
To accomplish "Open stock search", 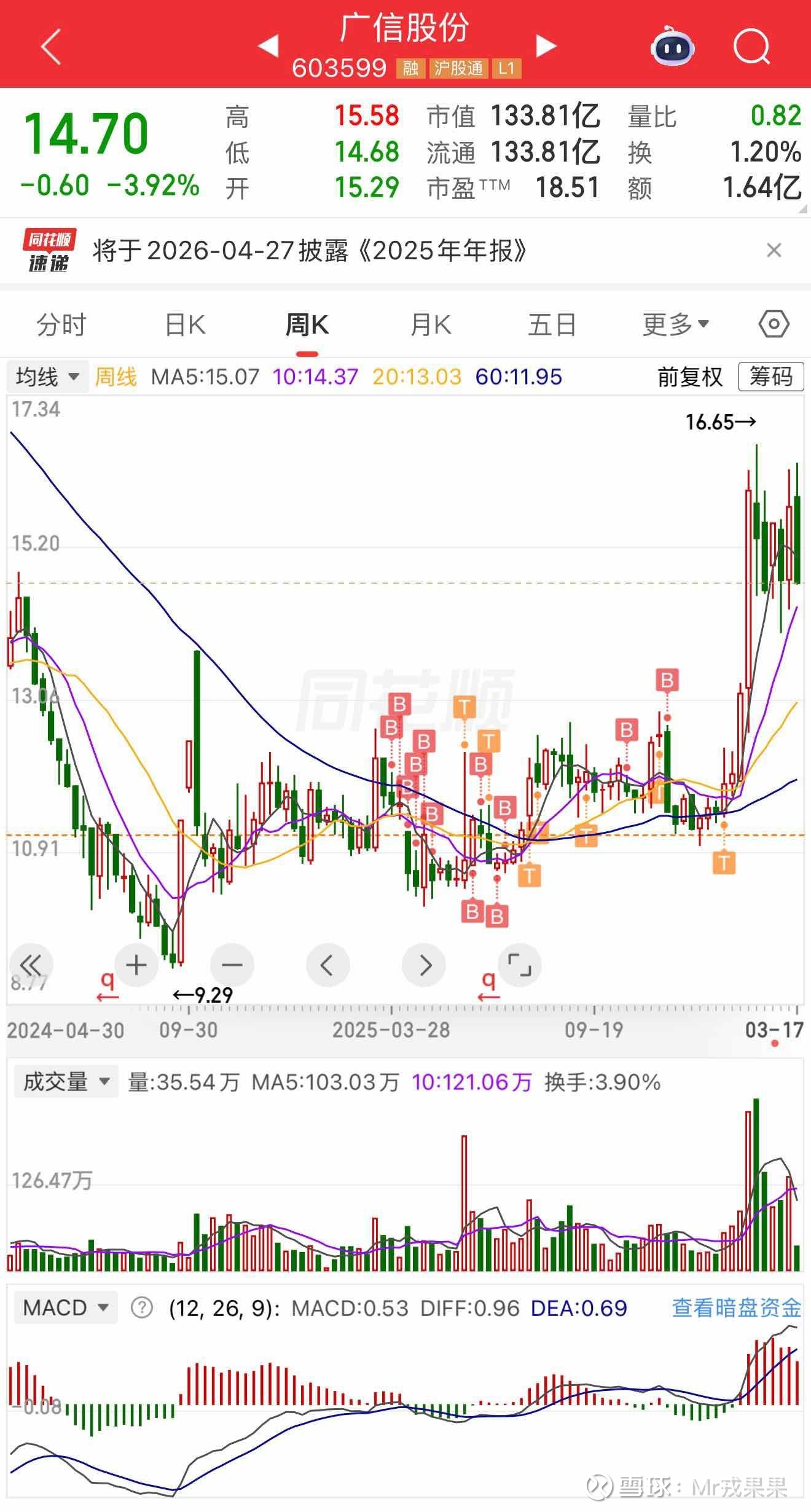I will pos(751,47).
